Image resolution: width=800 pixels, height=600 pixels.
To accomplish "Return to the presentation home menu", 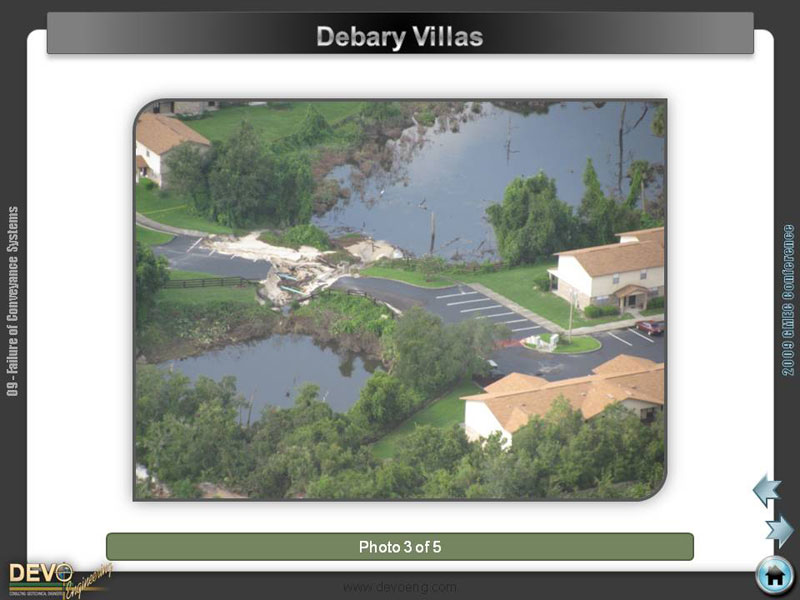I will pyautogui.click(x=774, y=575).
